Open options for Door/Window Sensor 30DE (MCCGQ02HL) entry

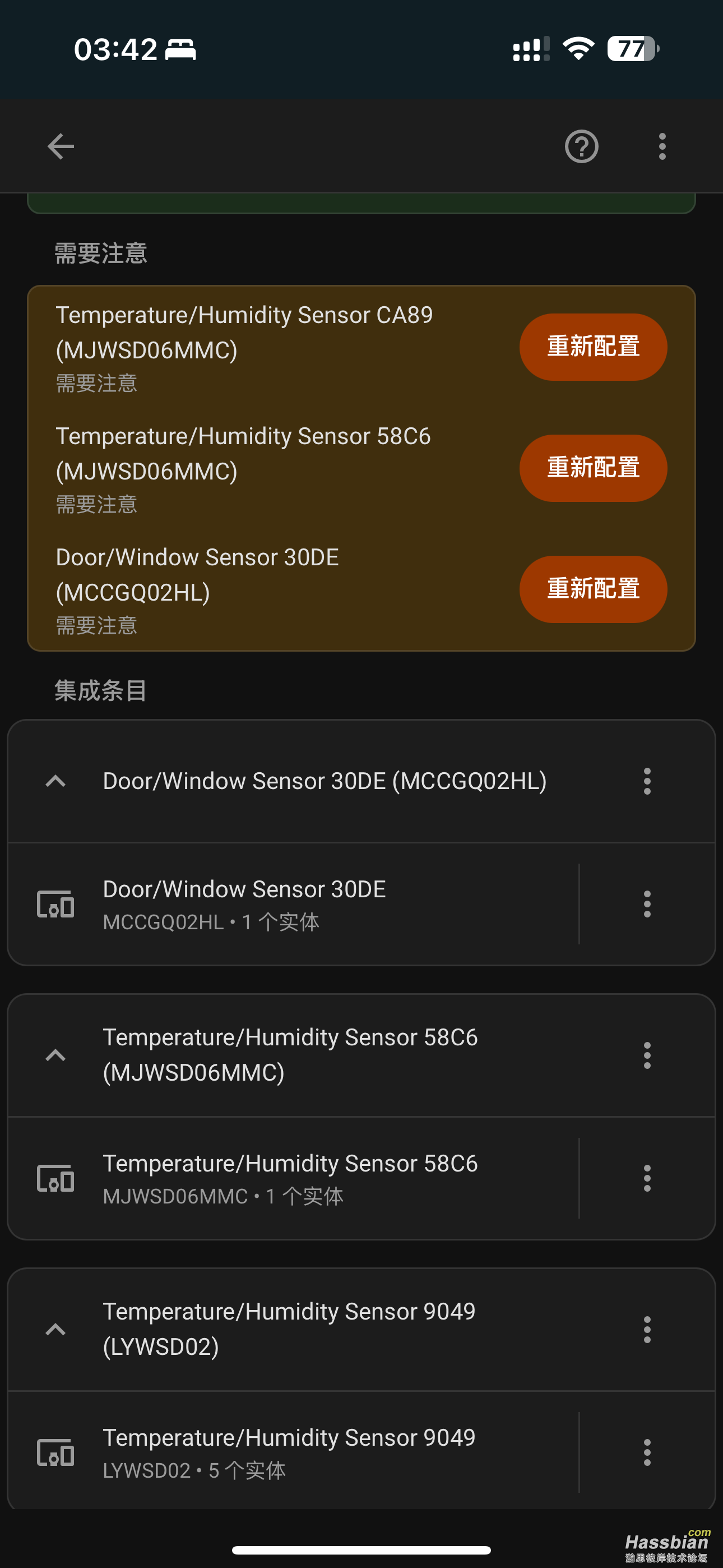pyautogui.click(x=647, y=781)
